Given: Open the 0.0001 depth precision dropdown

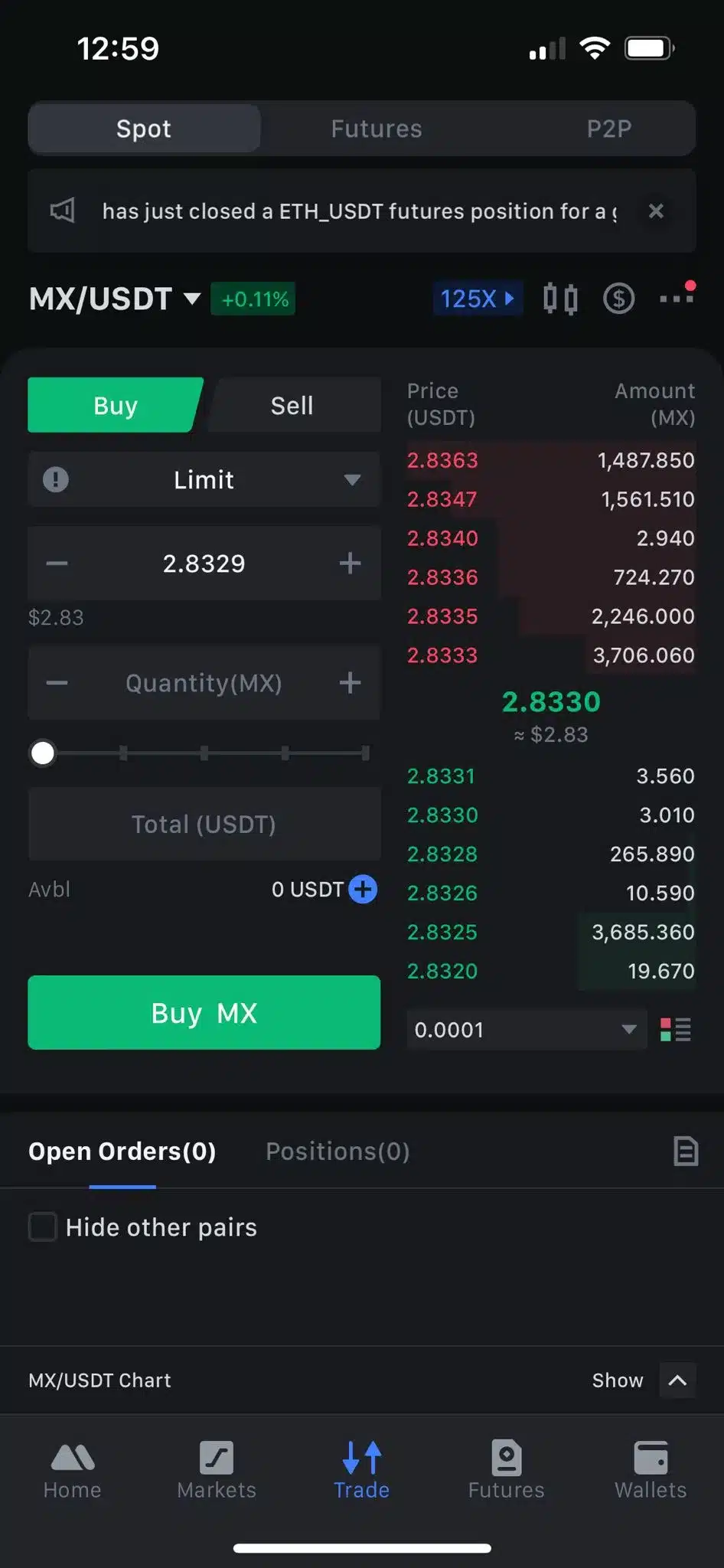Looking at the screenshot, I should pyautogui.click(x=527, y=1030).
